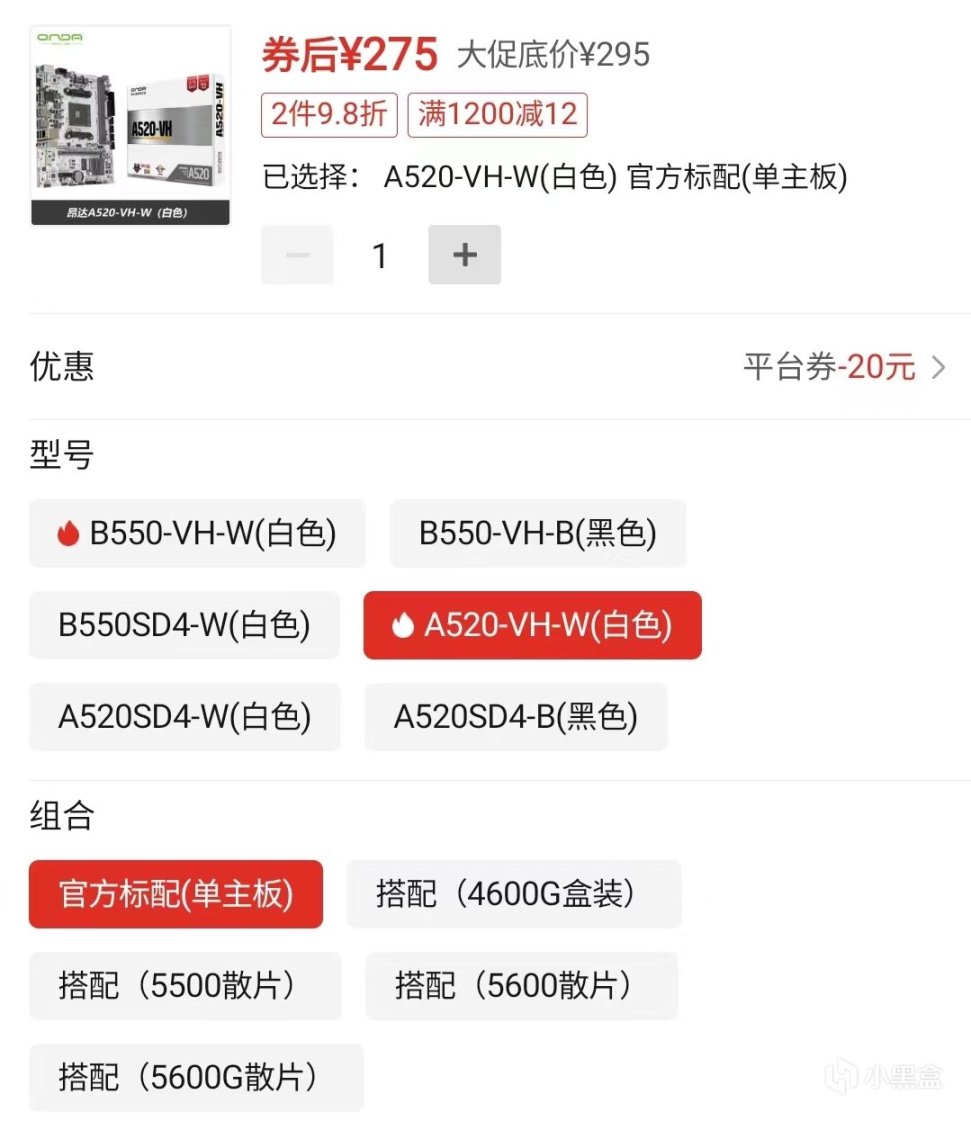
Task: Select model A520SD4-W(白色)
Action: (x=184, y=716)
